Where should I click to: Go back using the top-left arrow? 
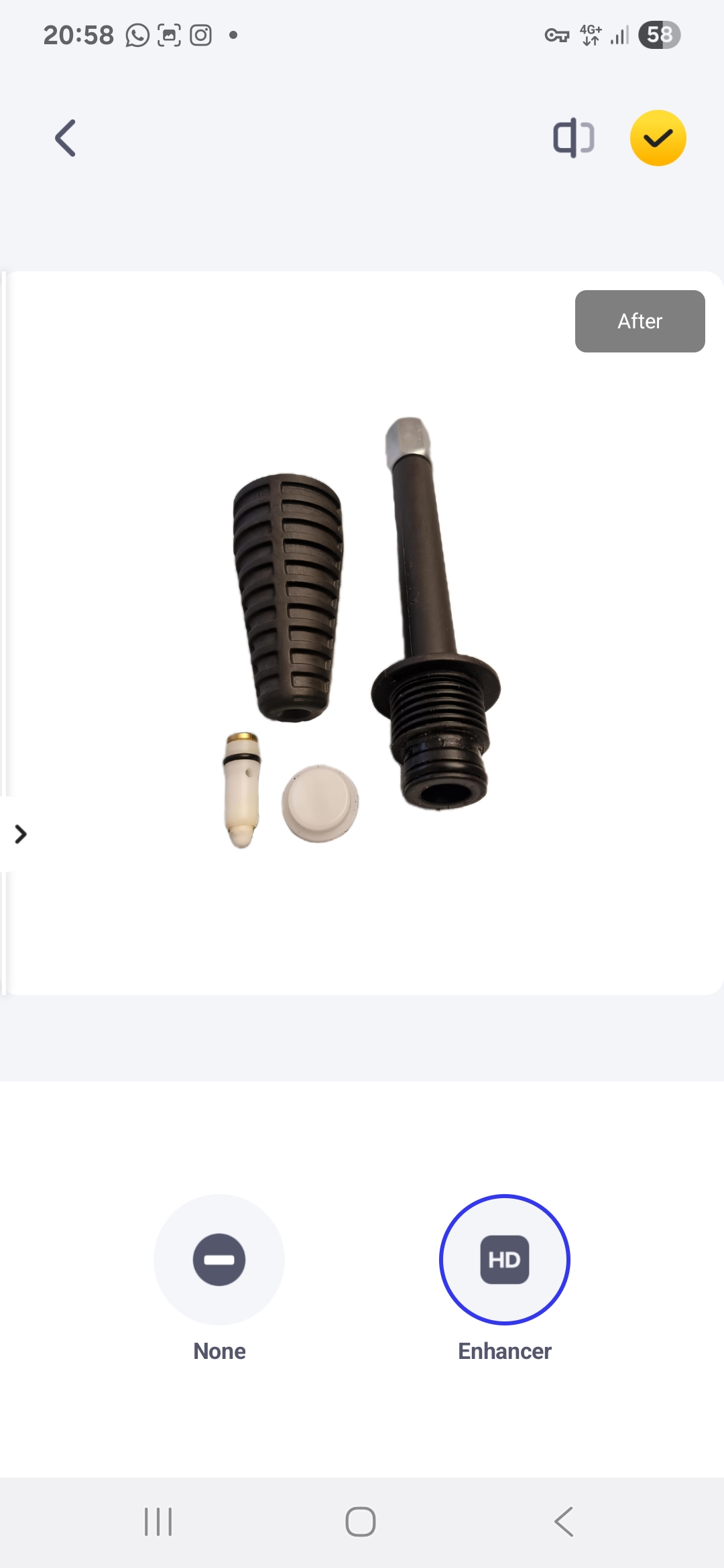point(65,138)
